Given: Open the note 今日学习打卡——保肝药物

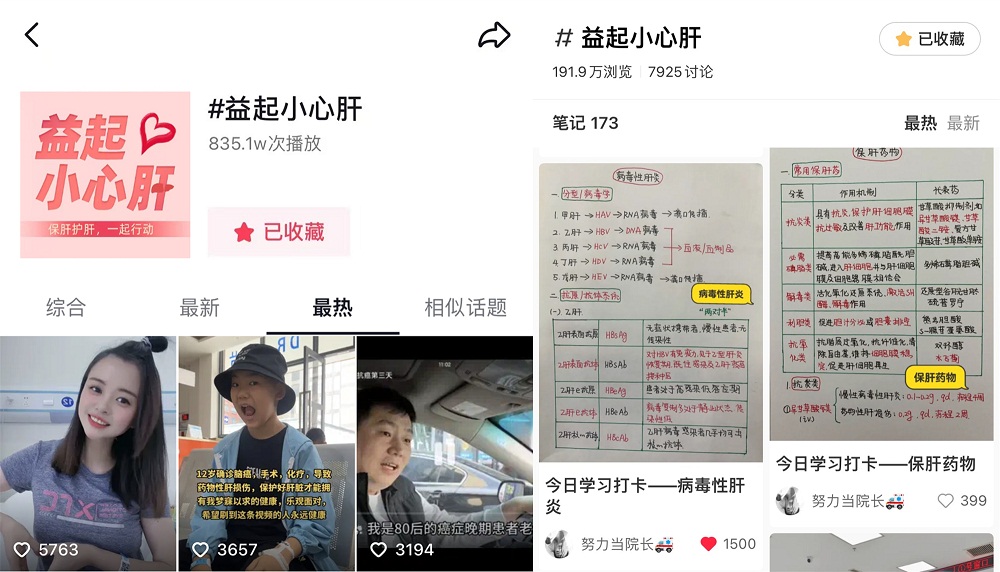Looking at the screenshot, I should pyautogui.click(x=881, y=300).
